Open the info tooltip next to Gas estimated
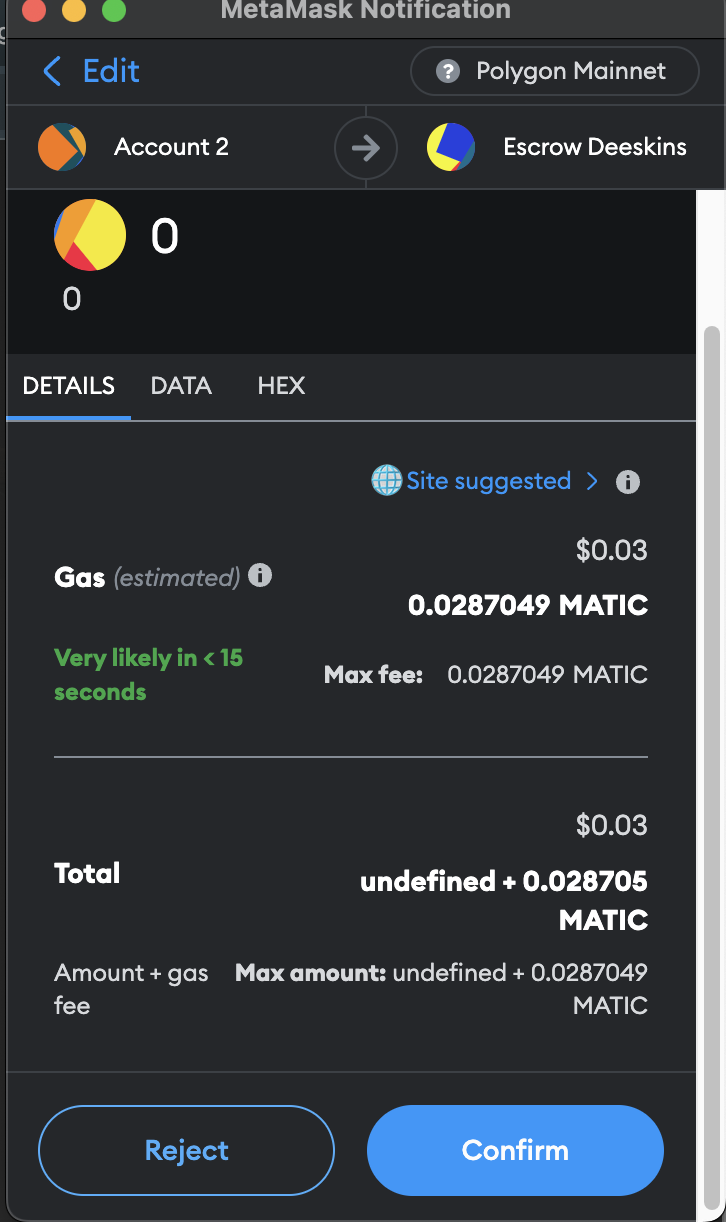 point(260,575)
